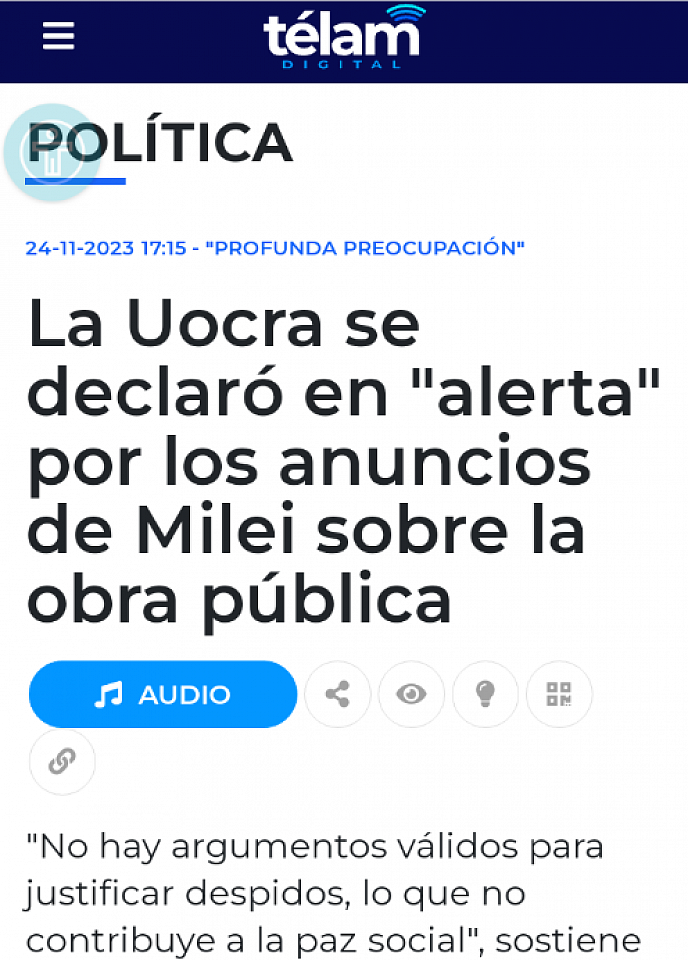Play the article AUDIO
The height and width of the screenshot is (960, 688).
[x=163, y=694]
